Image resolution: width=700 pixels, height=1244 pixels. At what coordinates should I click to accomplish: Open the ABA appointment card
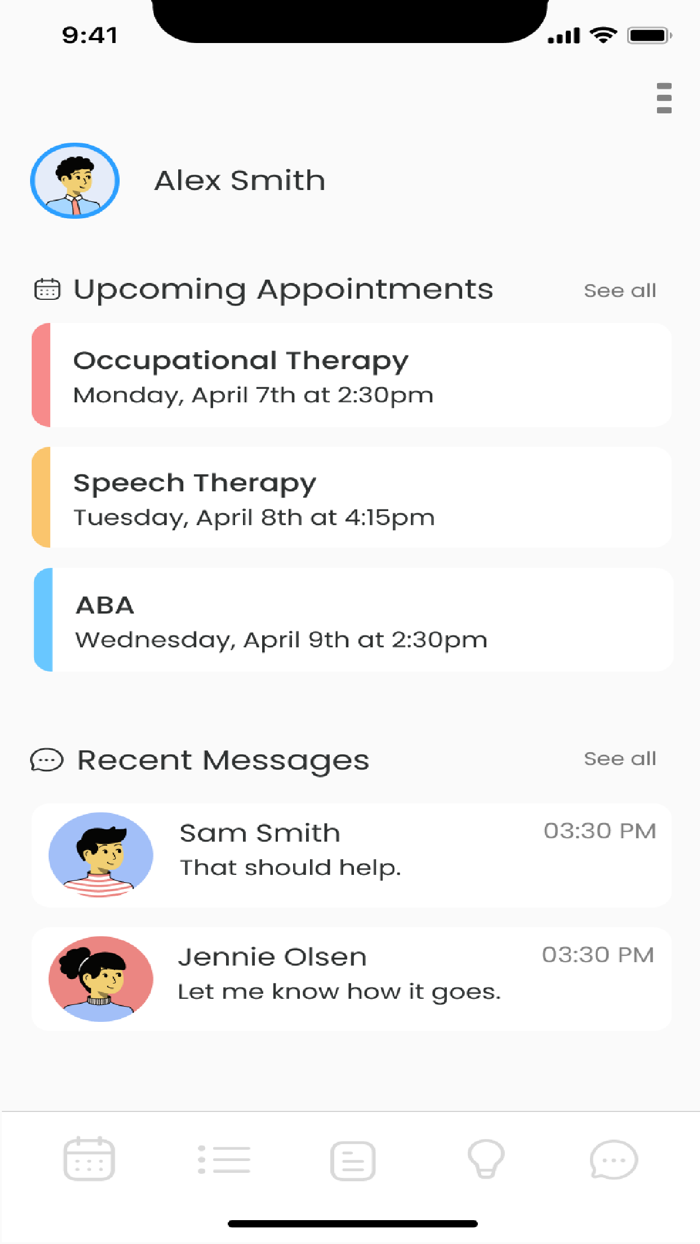point(353,620)
